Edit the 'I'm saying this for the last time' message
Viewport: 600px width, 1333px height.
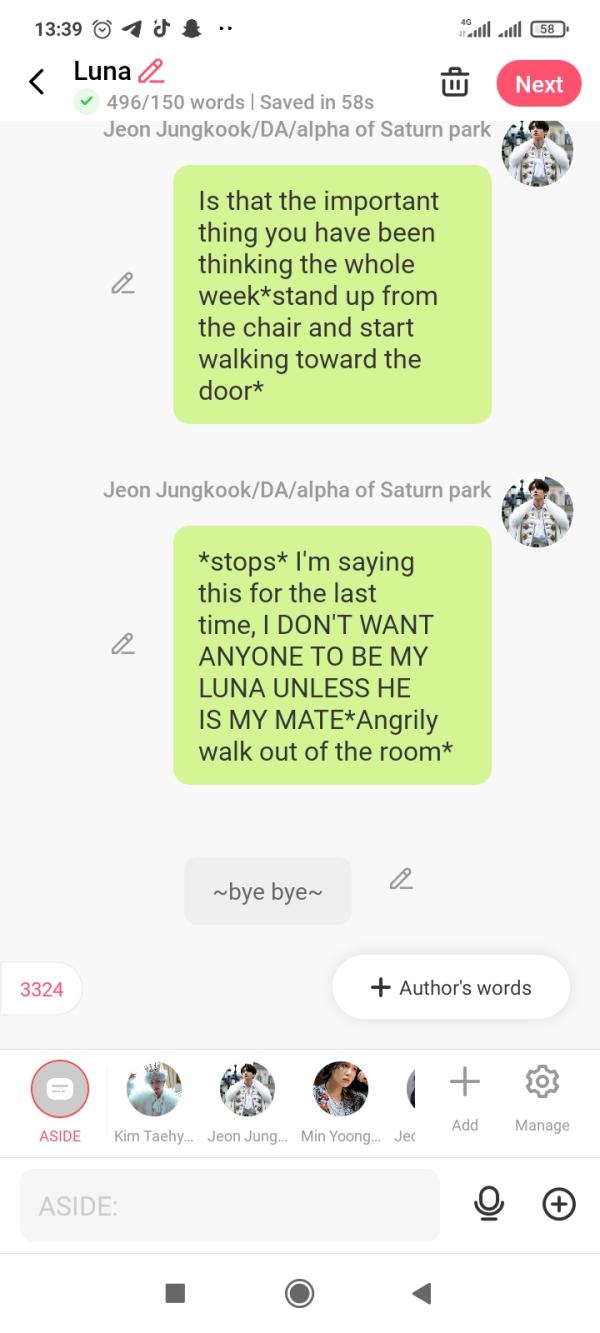pos(123,643)
